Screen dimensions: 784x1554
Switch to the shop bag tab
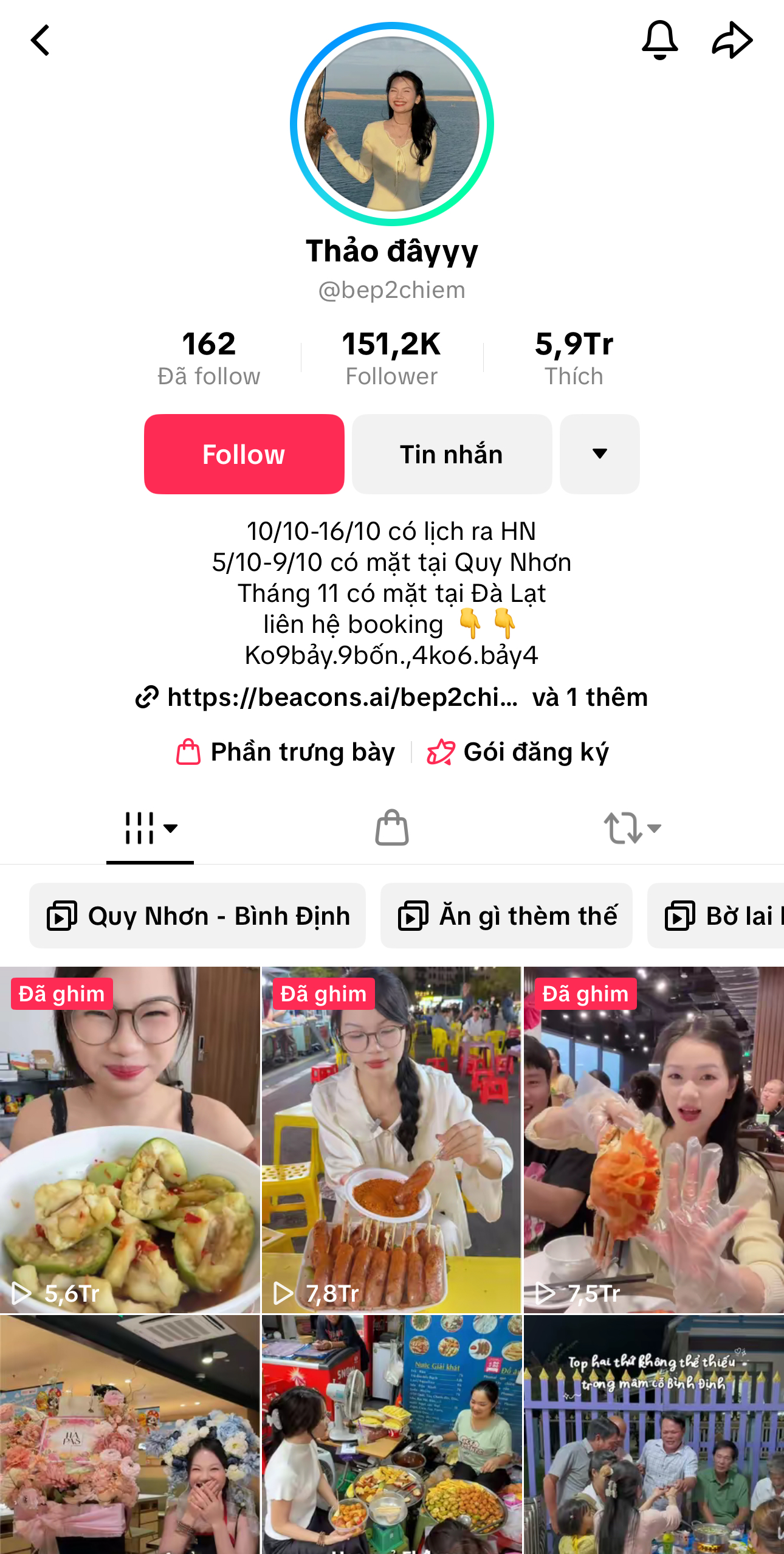tap(392, 827)
